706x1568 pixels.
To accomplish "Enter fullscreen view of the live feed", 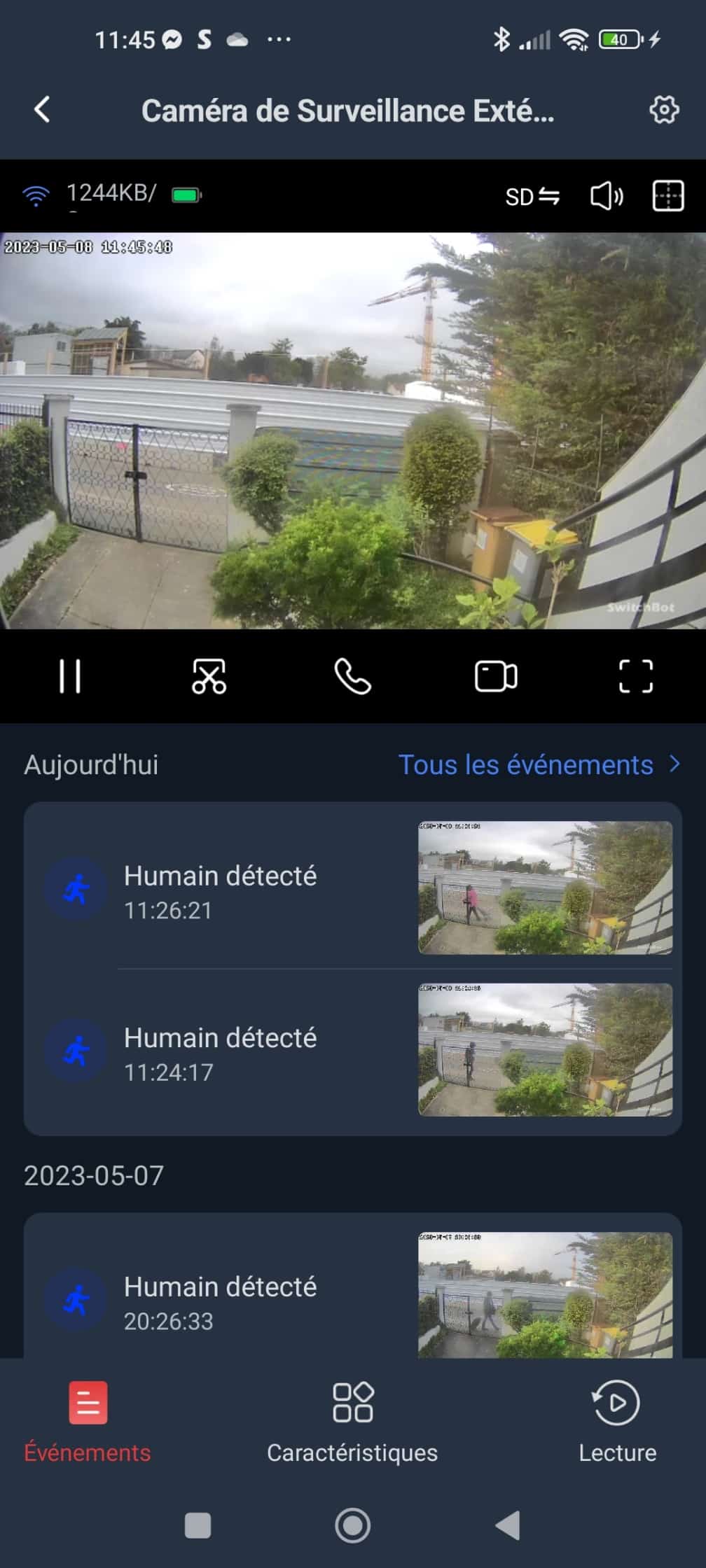I will tap(636, 676).
